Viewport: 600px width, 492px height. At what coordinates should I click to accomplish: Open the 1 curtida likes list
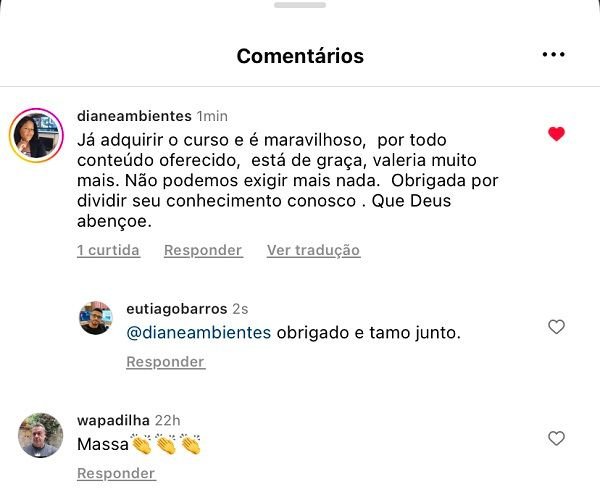pyautogui.click(x=108, y=250)
